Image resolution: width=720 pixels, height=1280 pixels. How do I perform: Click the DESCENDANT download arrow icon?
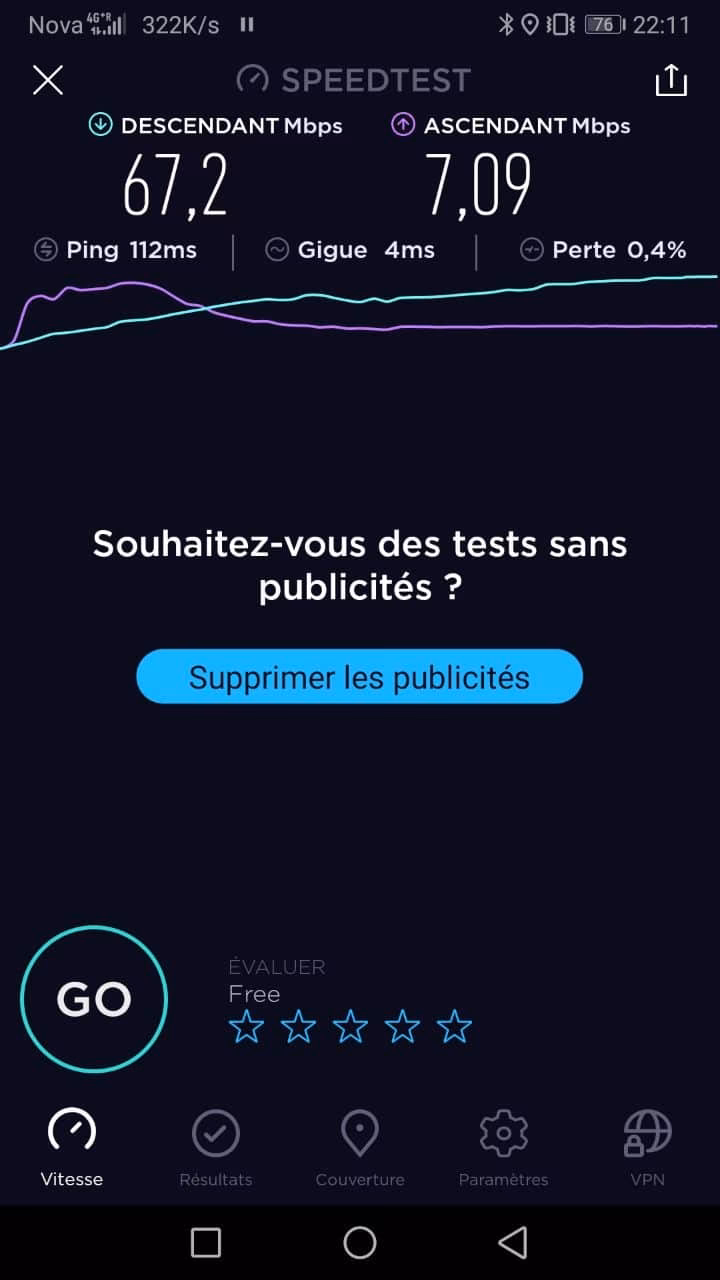tap(100, 125)
